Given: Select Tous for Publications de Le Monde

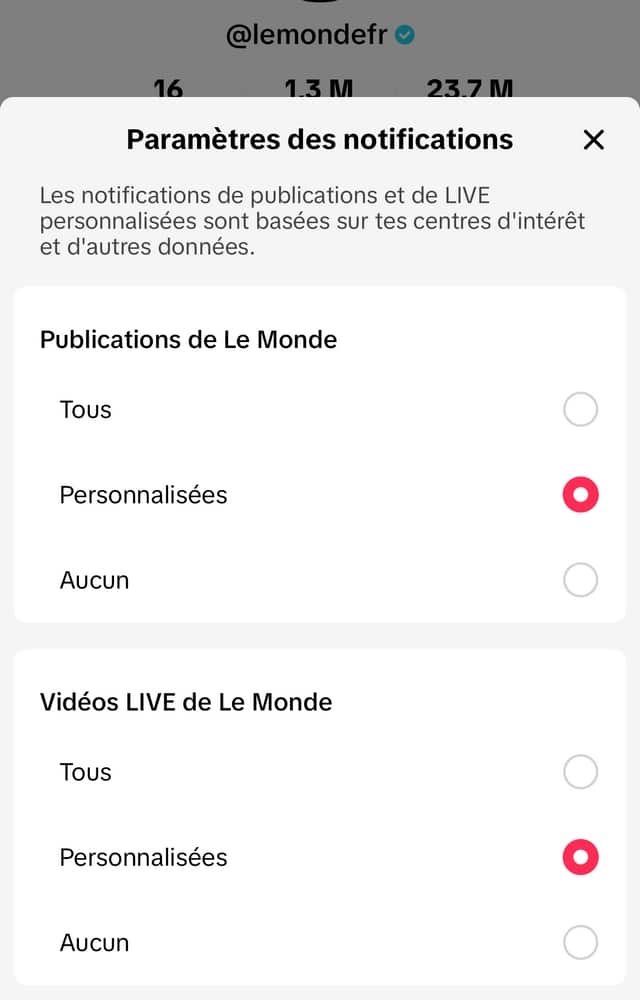Looking at the screenshot, I should 580,410.
